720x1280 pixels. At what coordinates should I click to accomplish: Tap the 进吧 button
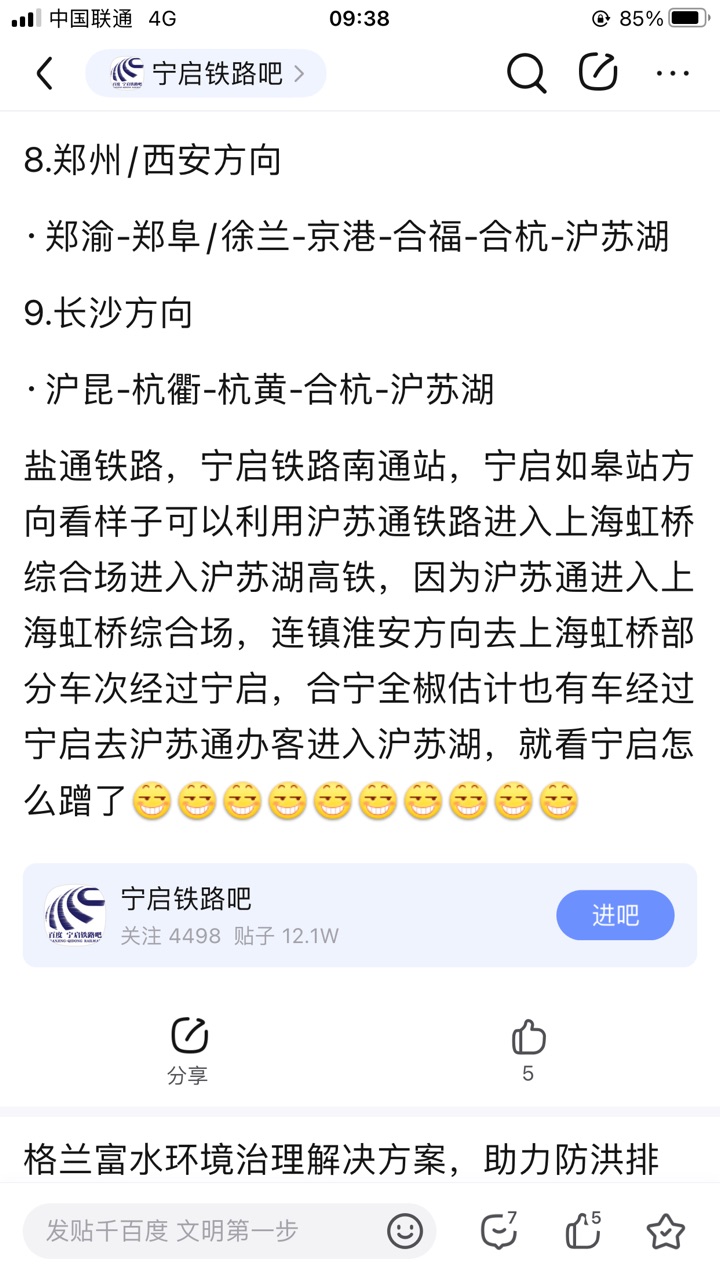click(x=615, y=915)
